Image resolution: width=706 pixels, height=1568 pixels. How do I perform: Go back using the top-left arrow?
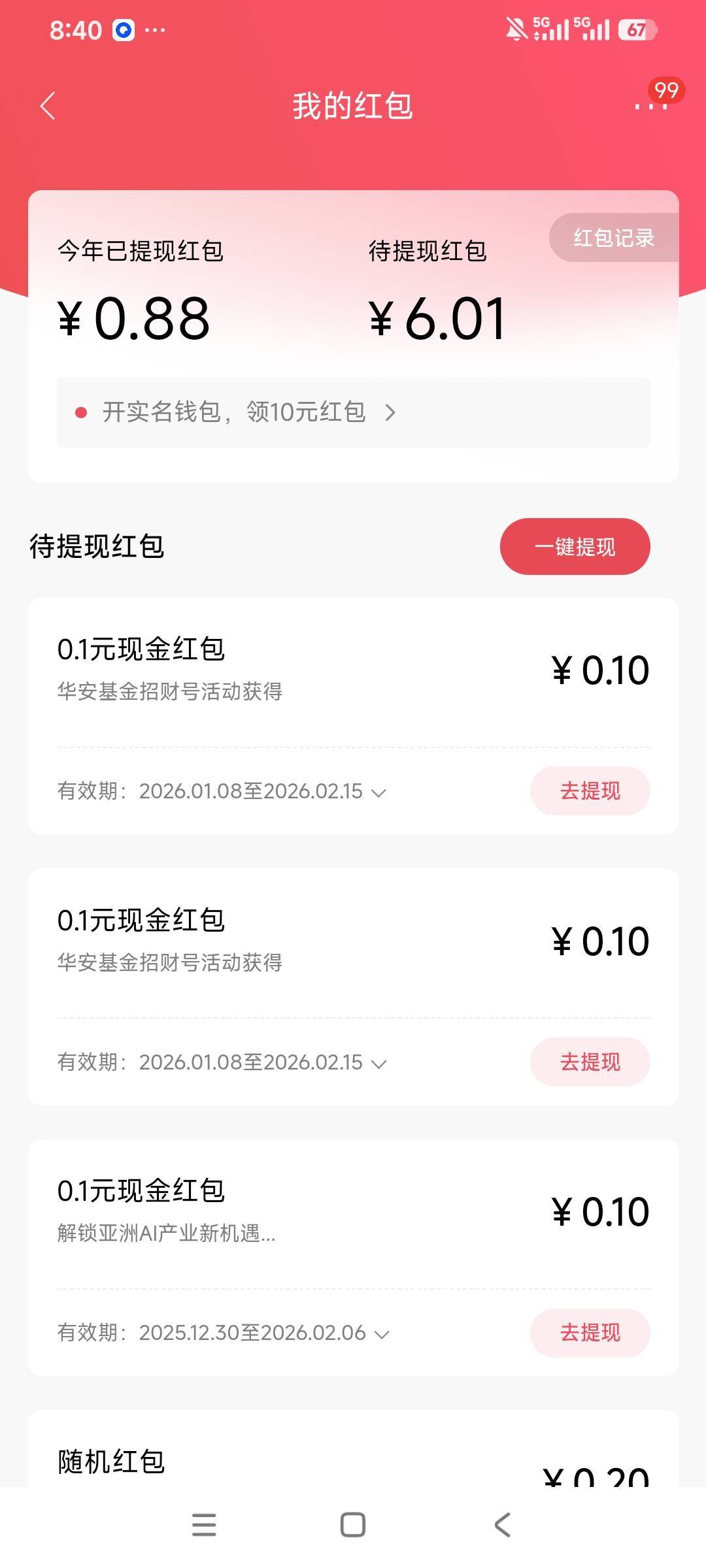pos(48,106)
